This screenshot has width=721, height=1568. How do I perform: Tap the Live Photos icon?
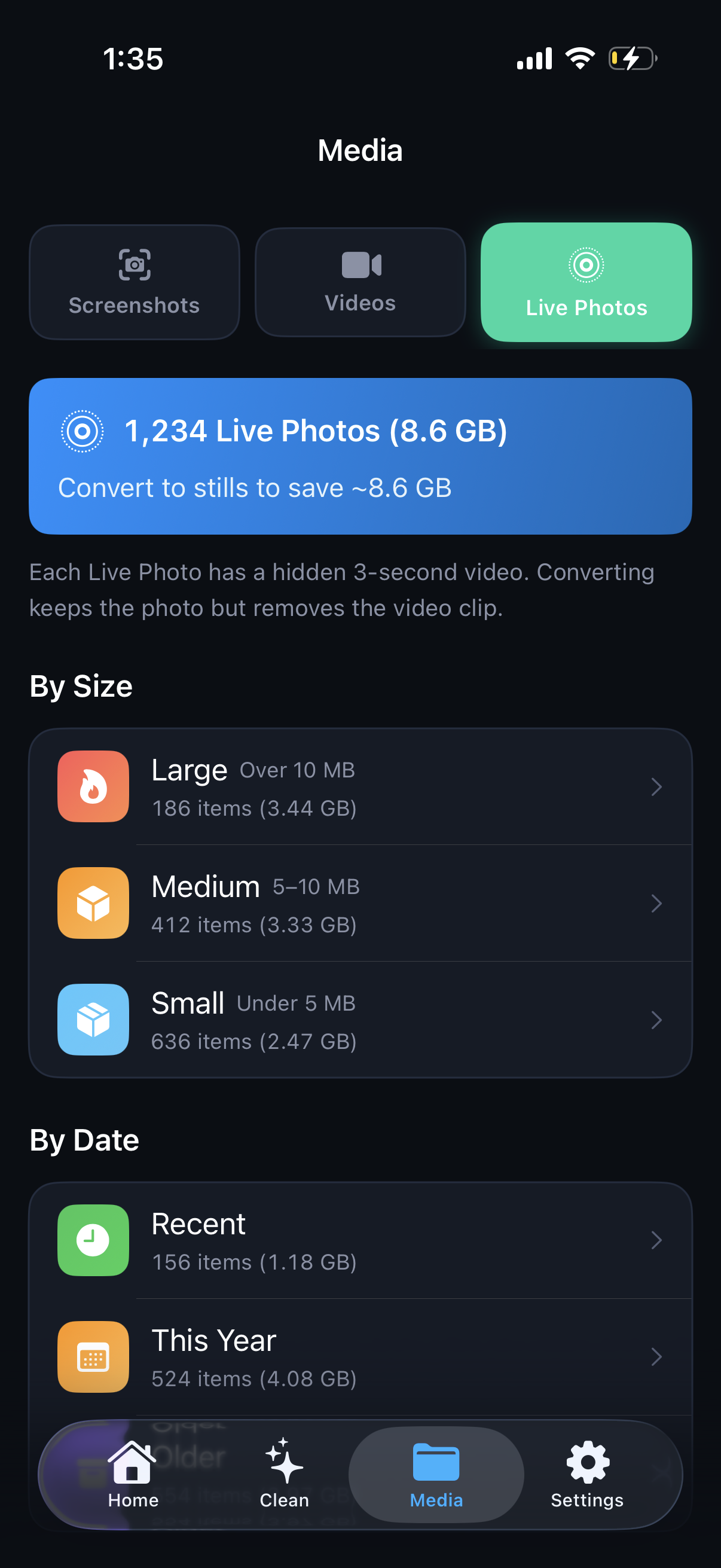(x=585, y=265)
